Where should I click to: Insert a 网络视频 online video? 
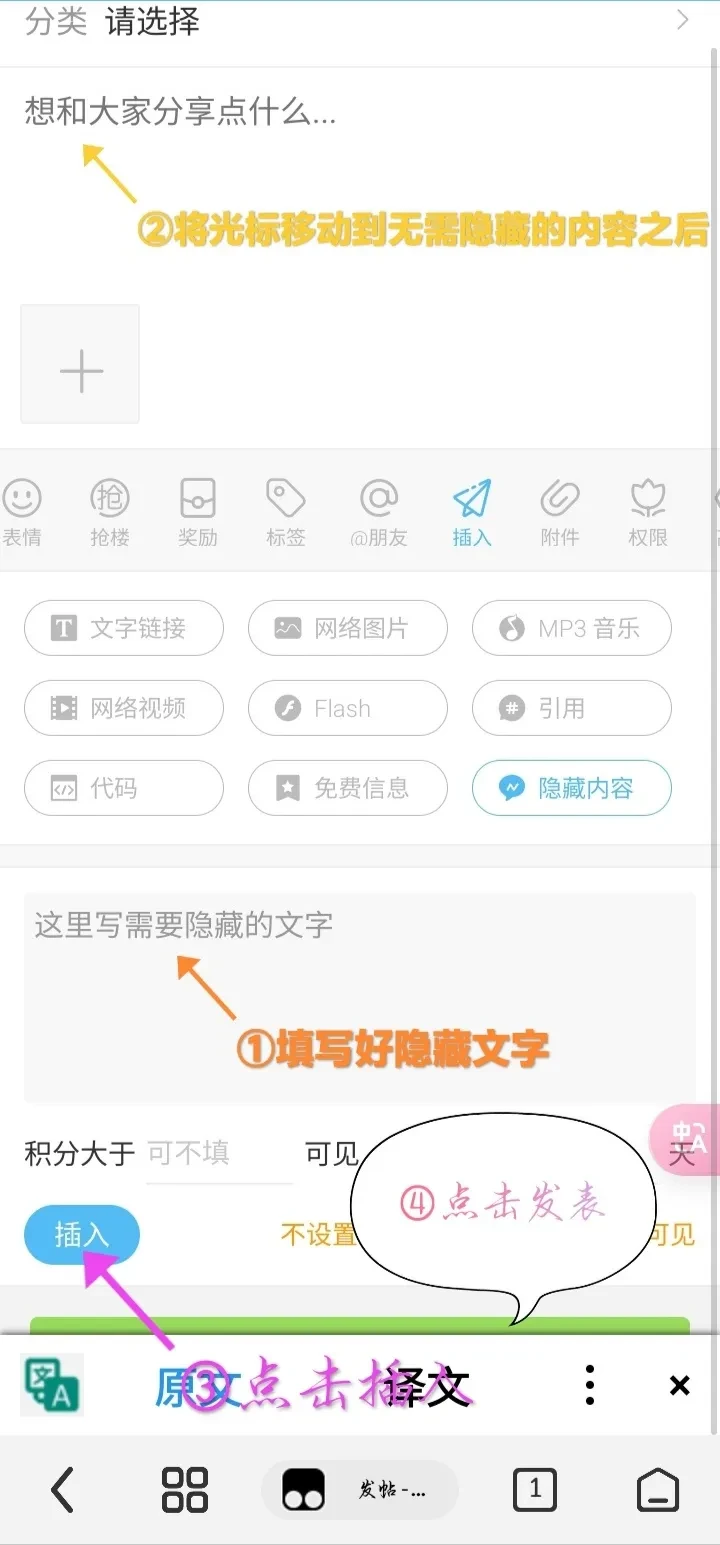click(x=124, y=708)
